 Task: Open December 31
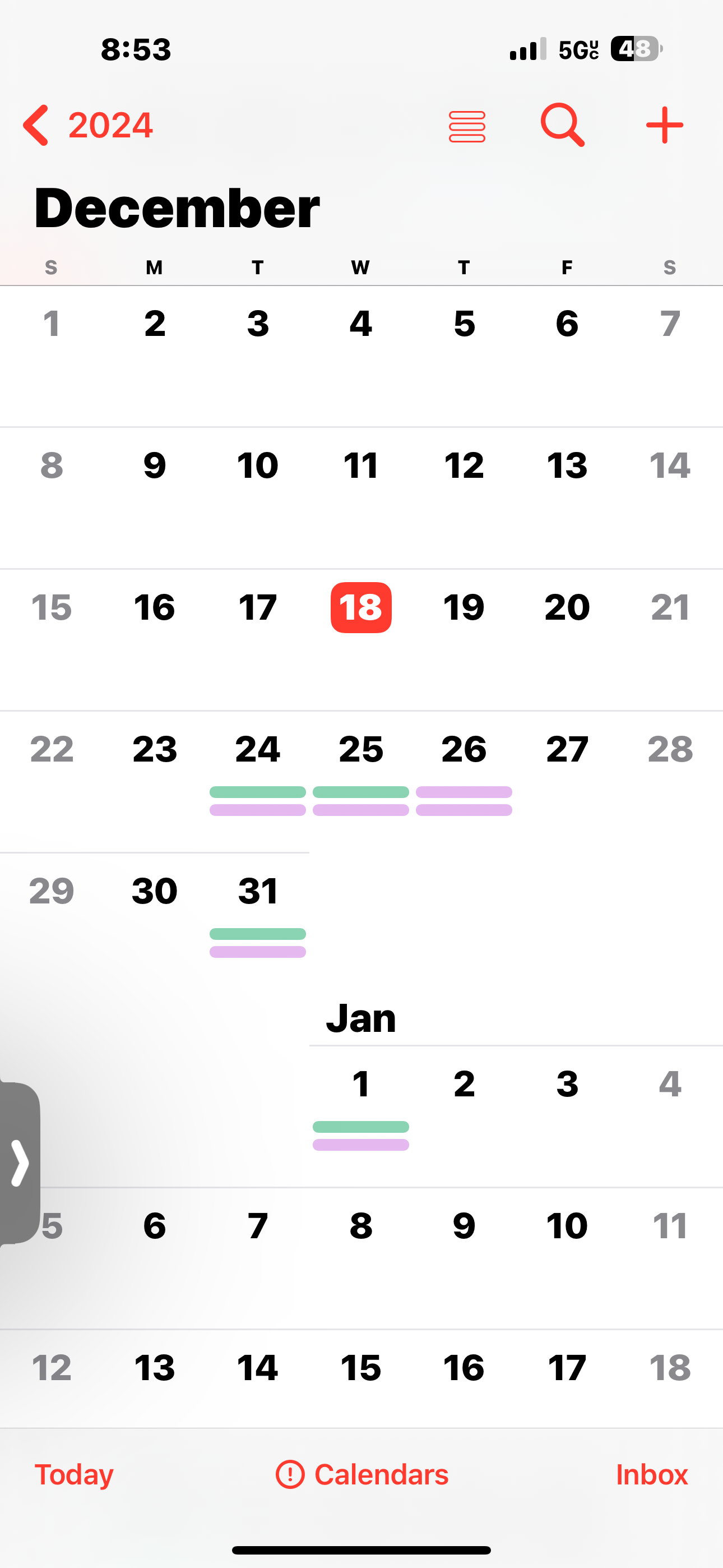point(257,892)
